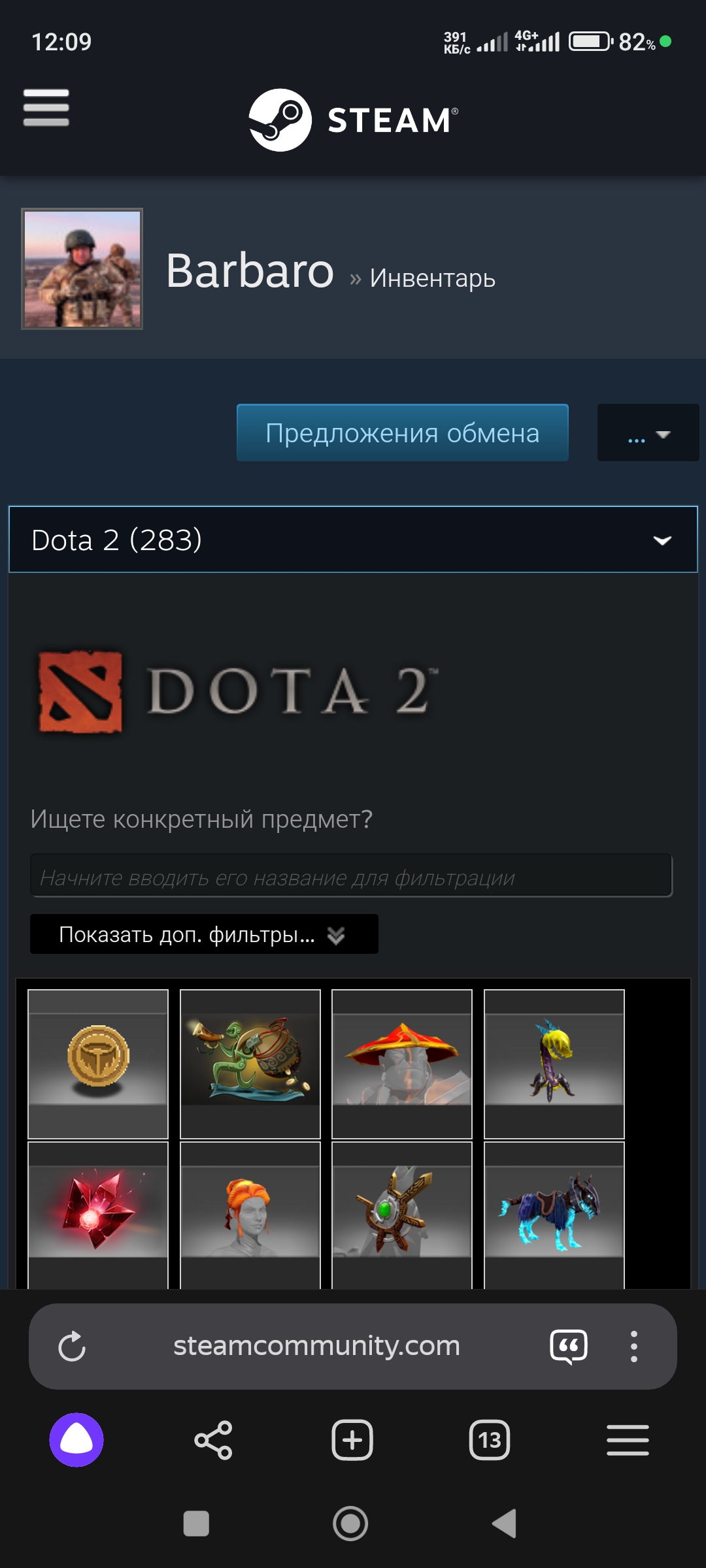This screenshot has width=706, height=1568.
Task: Select the orange hairstyle item
Action: 250,1215
